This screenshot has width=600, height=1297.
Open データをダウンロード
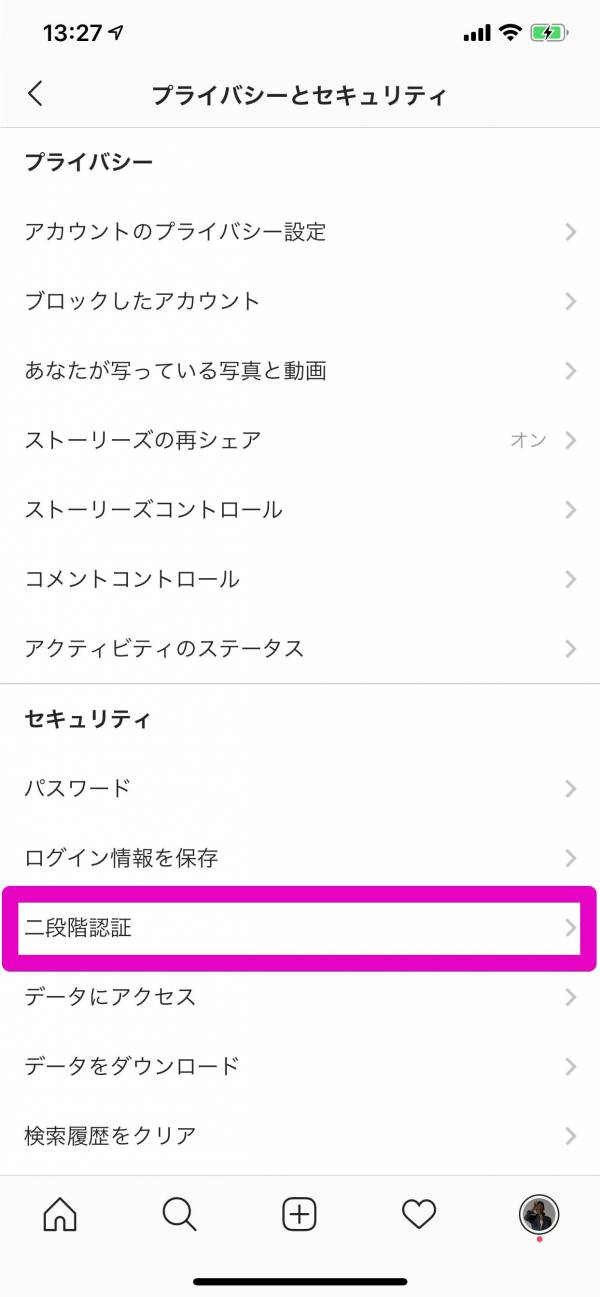coord(300,1066)
